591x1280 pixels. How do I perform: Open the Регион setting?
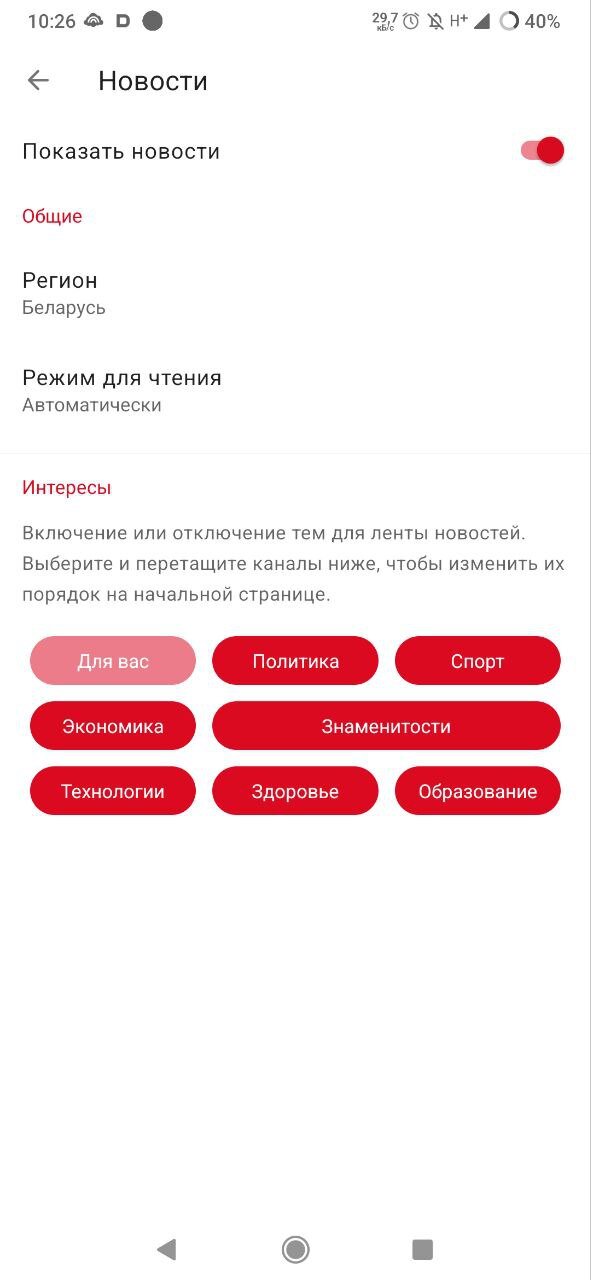(x=295, y=293)
